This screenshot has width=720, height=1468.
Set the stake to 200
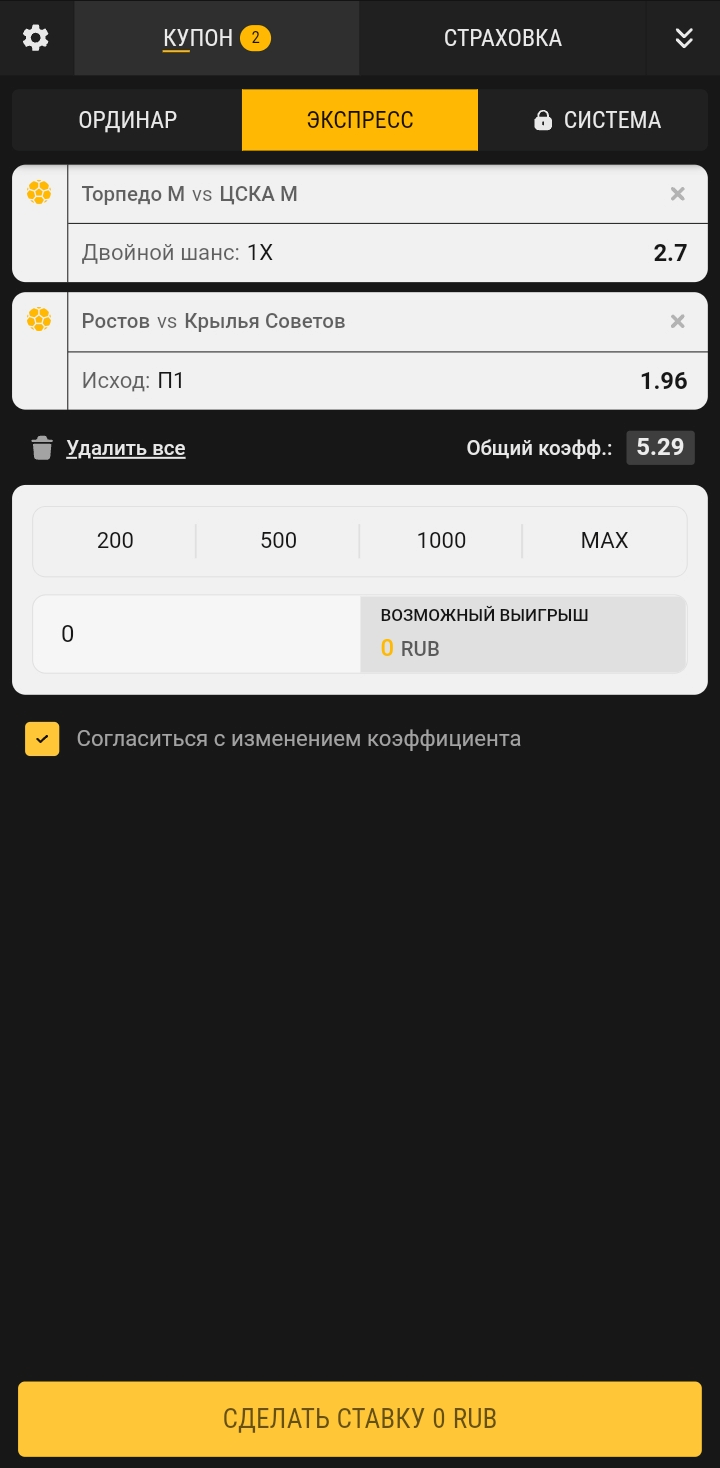115,541
